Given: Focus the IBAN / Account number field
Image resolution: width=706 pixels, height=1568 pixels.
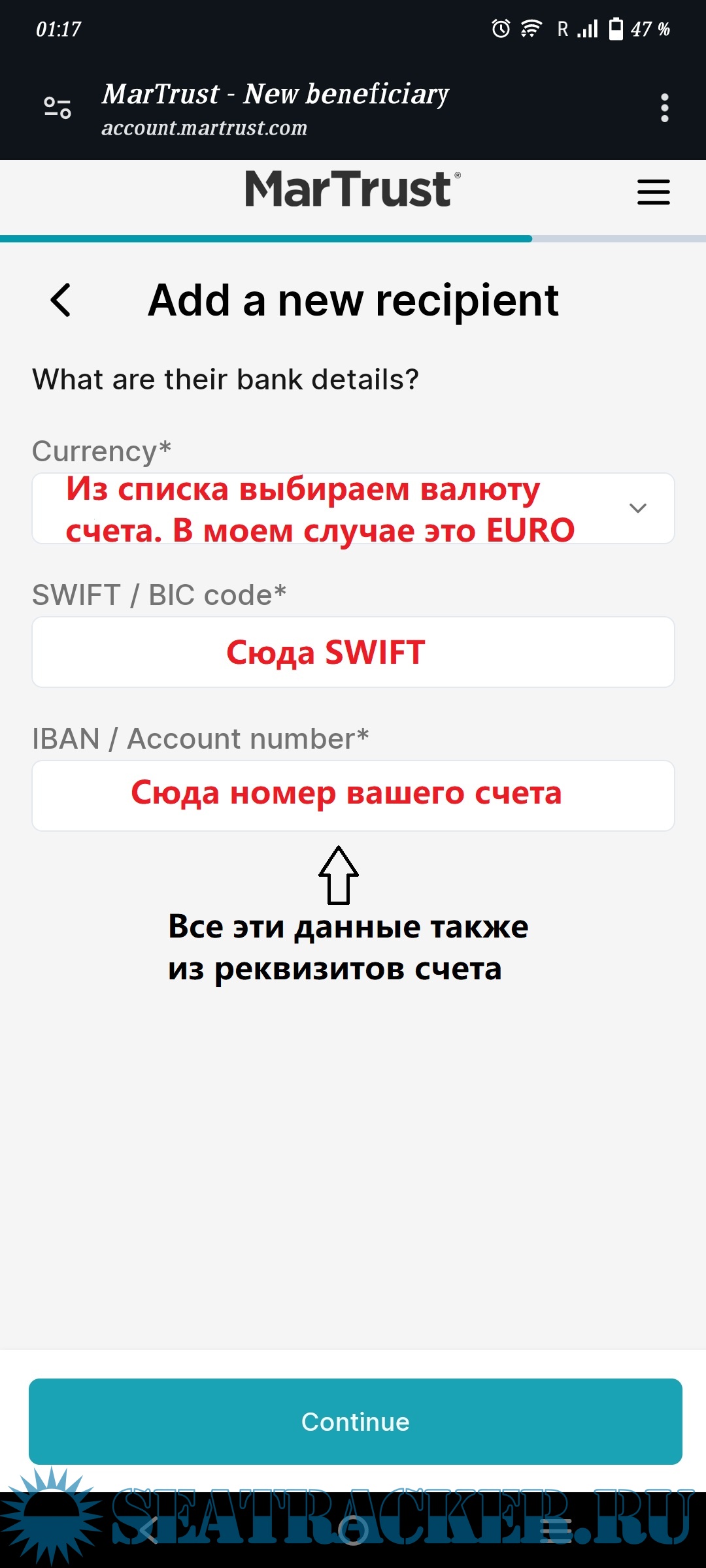Looking at the screenshot, I should tap(353, 796).
